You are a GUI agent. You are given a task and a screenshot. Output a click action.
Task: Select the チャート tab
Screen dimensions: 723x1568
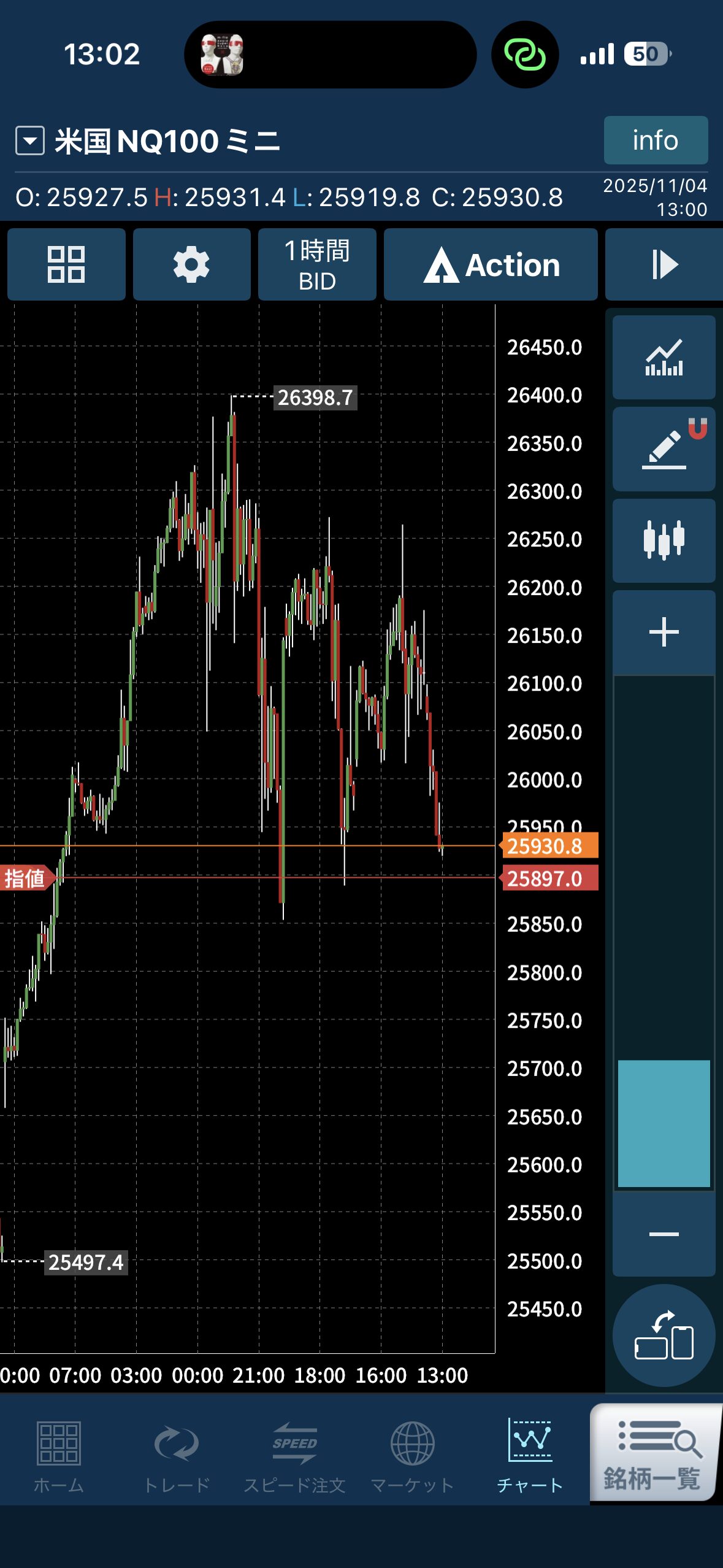530,1456
